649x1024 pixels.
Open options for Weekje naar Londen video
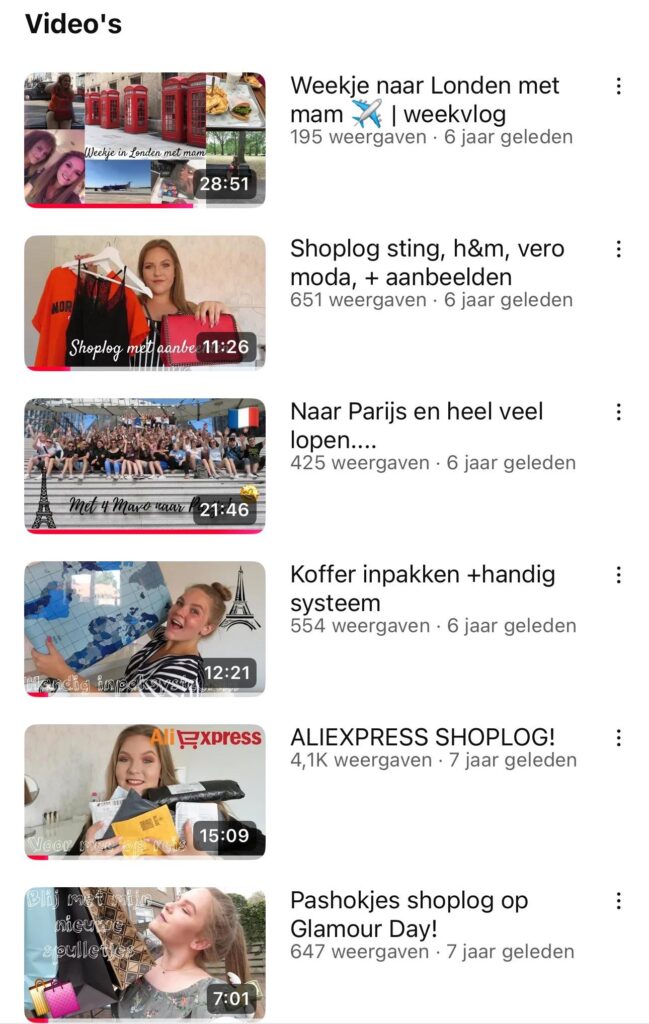[619, 86]
